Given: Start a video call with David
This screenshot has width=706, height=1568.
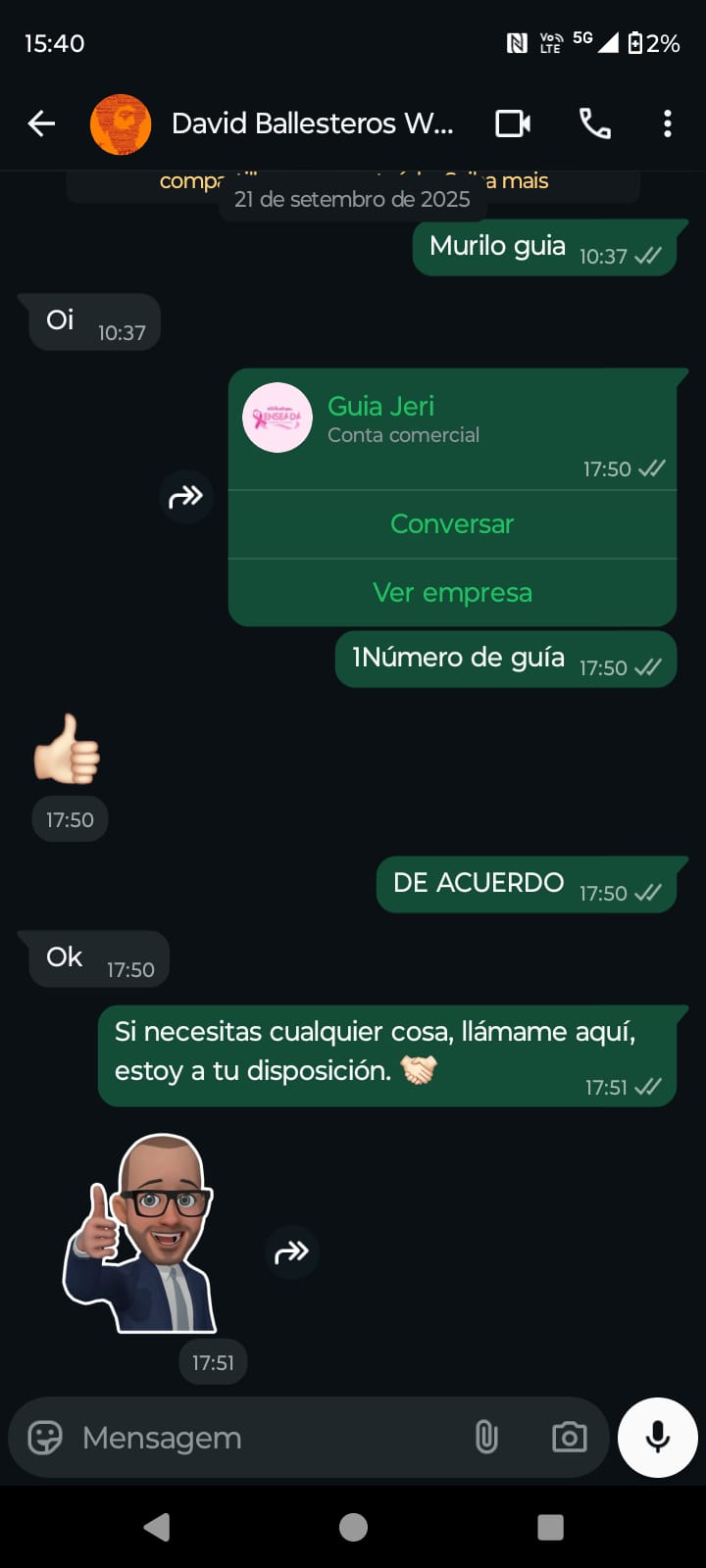Looking at the screenshot, I should coord(512,123).
